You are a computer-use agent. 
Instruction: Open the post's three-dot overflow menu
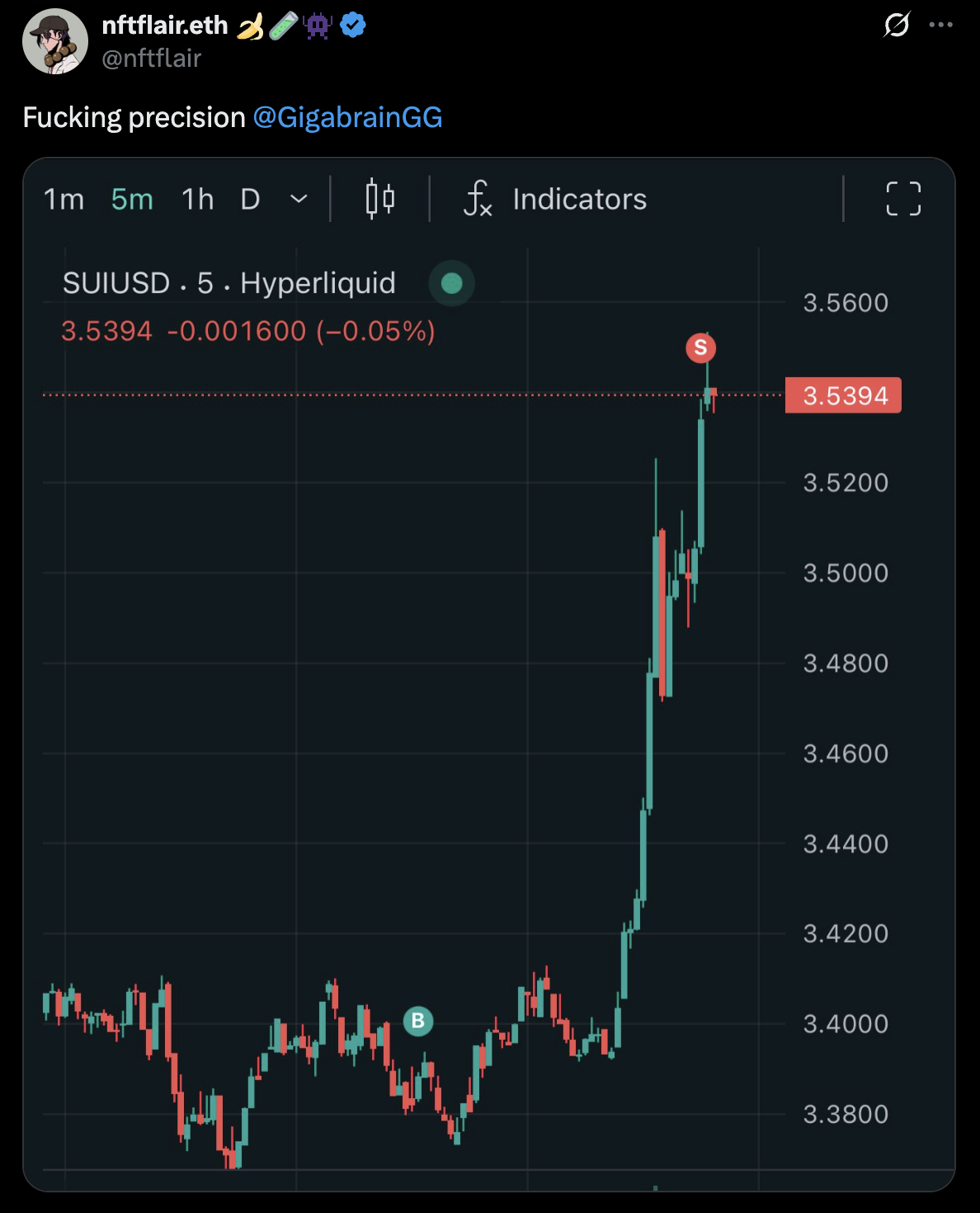pos(940,25)
